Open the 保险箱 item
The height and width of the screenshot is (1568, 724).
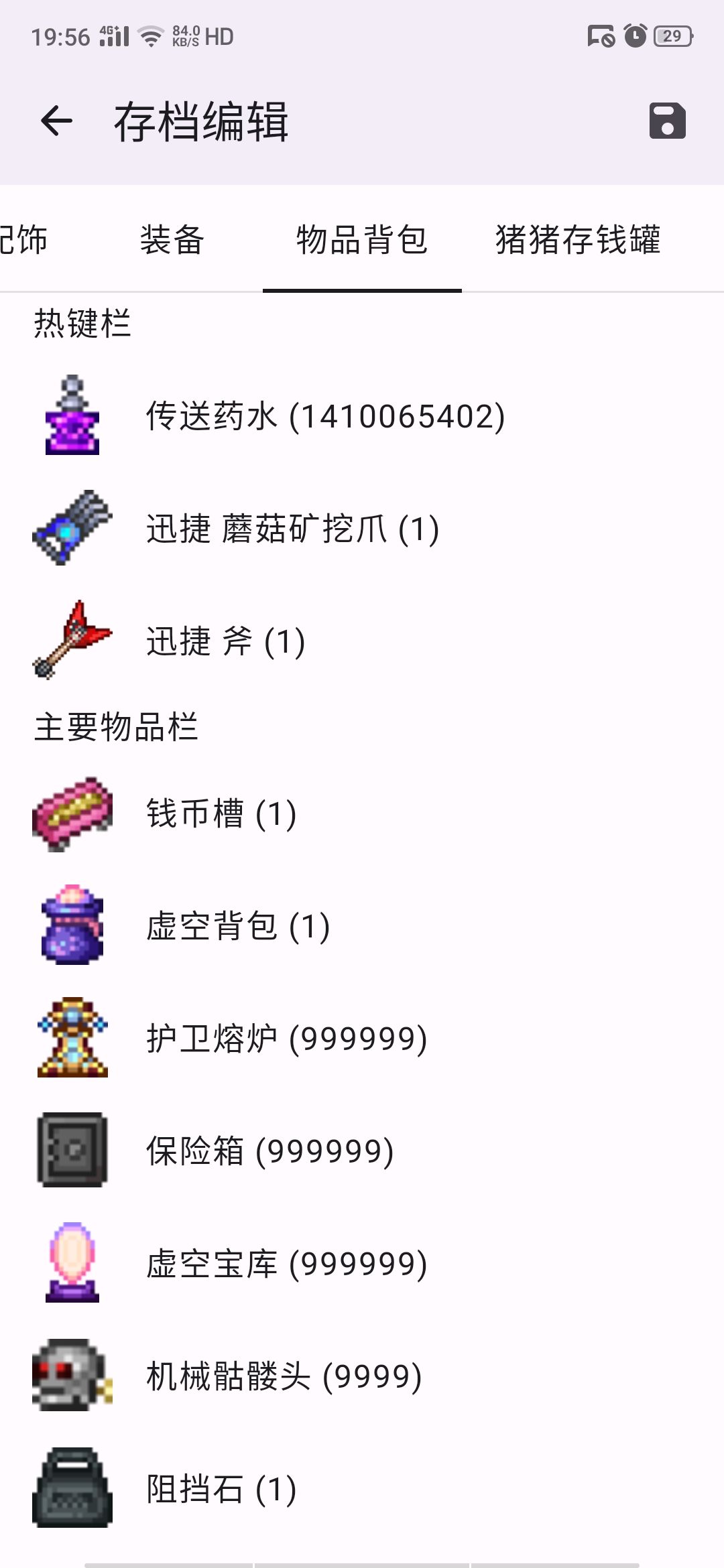coord(269,1152)
